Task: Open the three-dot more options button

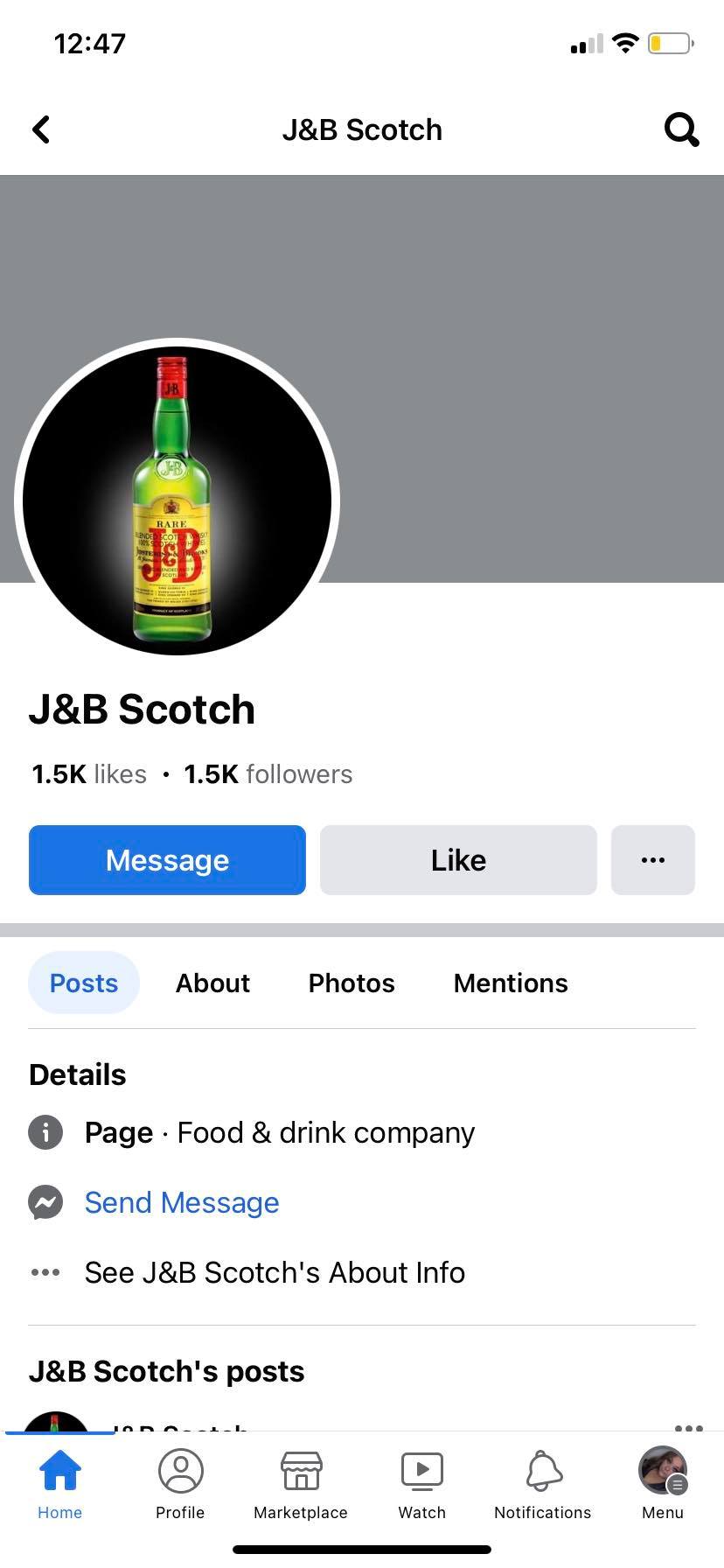Action: (652, 860)
